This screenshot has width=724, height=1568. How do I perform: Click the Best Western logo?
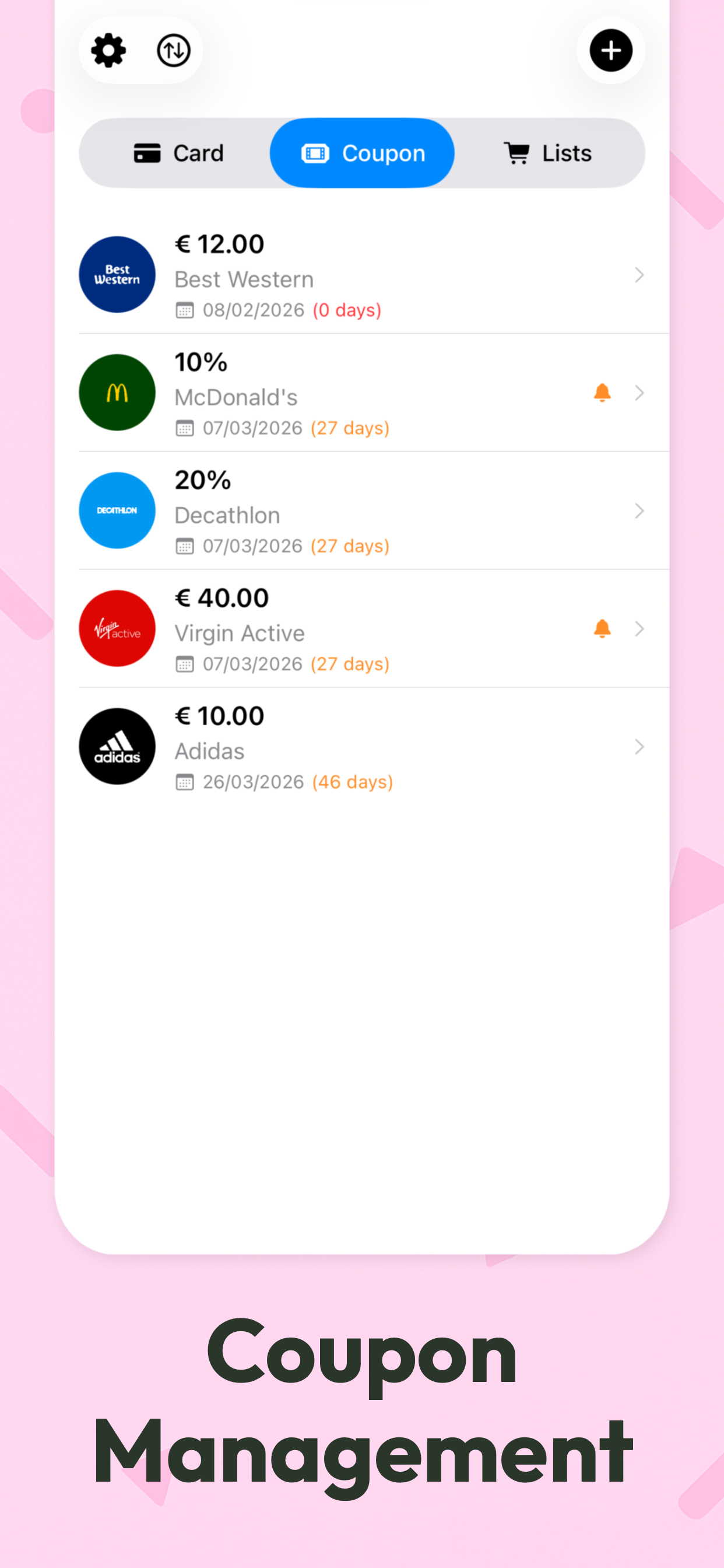coord(117,275)
